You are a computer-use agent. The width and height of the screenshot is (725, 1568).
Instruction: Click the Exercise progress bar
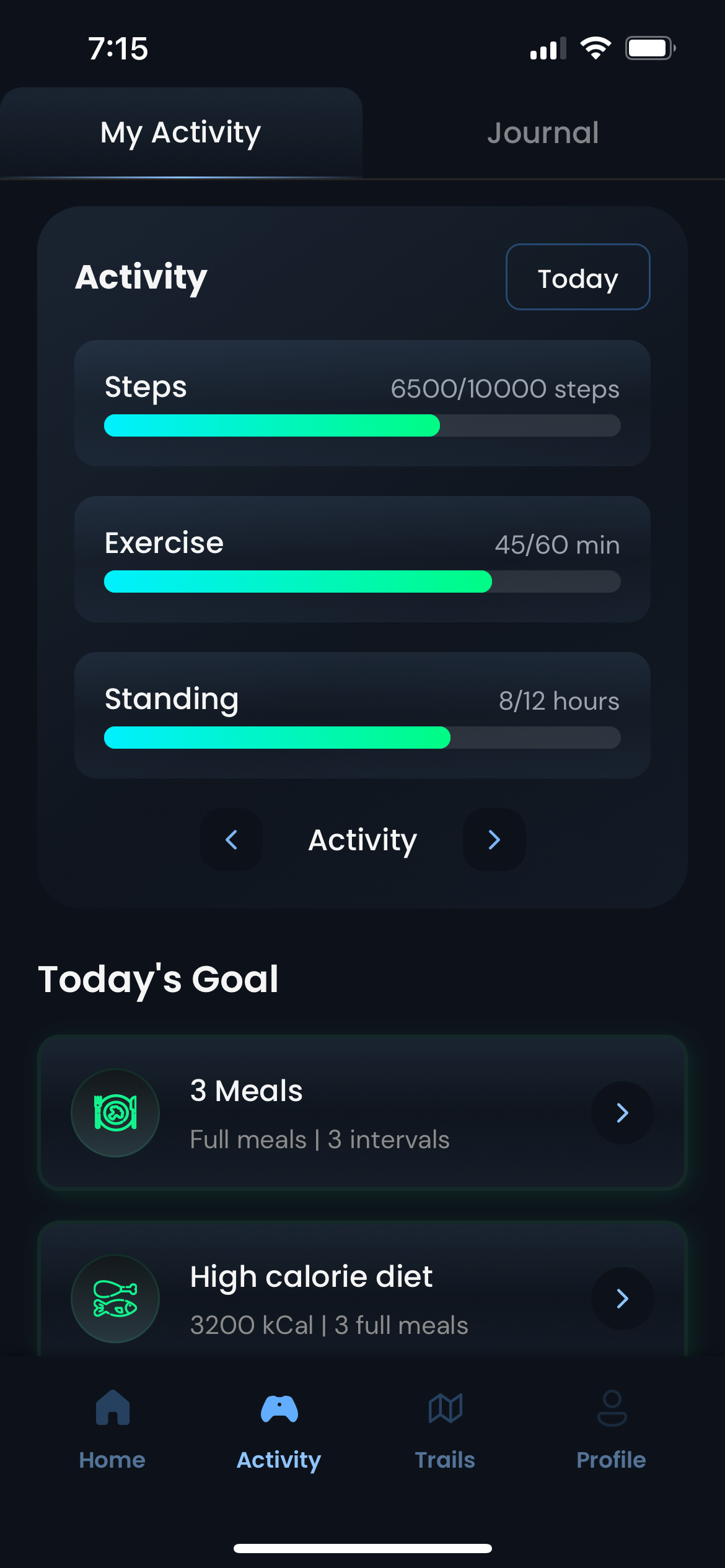tap(362, 581)
